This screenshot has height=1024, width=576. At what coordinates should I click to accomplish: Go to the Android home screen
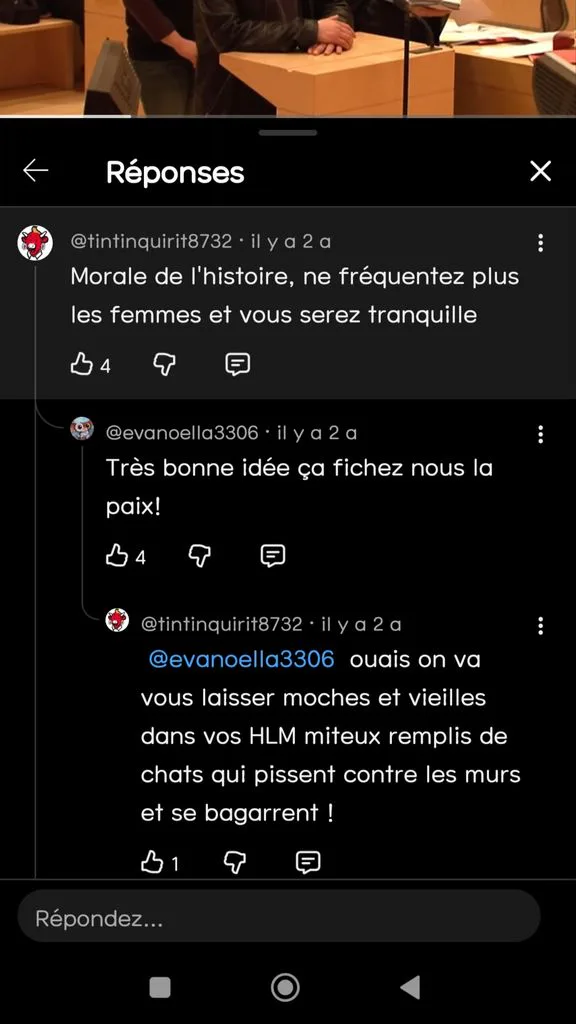[285, 987]
